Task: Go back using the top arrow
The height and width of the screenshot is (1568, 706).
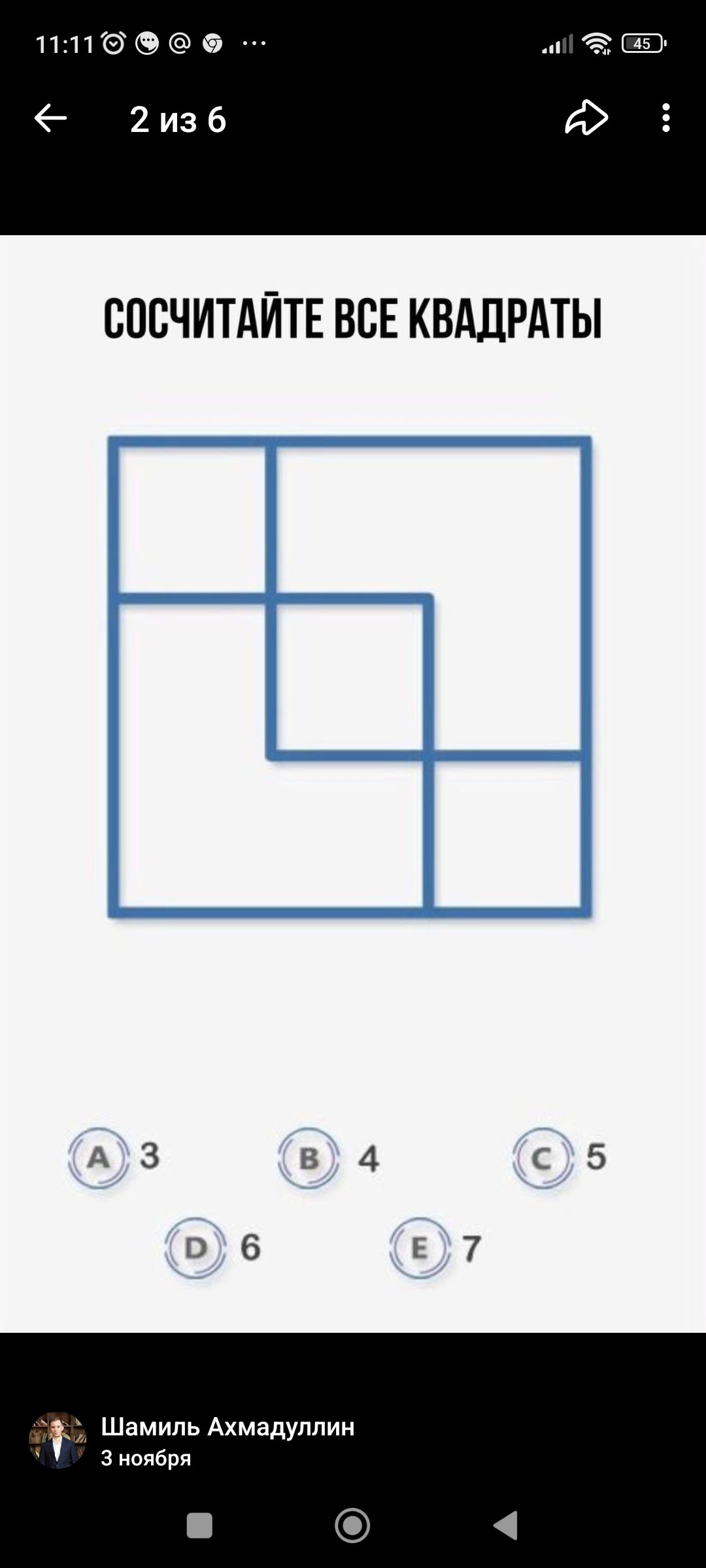Action: tap(50, 119)
